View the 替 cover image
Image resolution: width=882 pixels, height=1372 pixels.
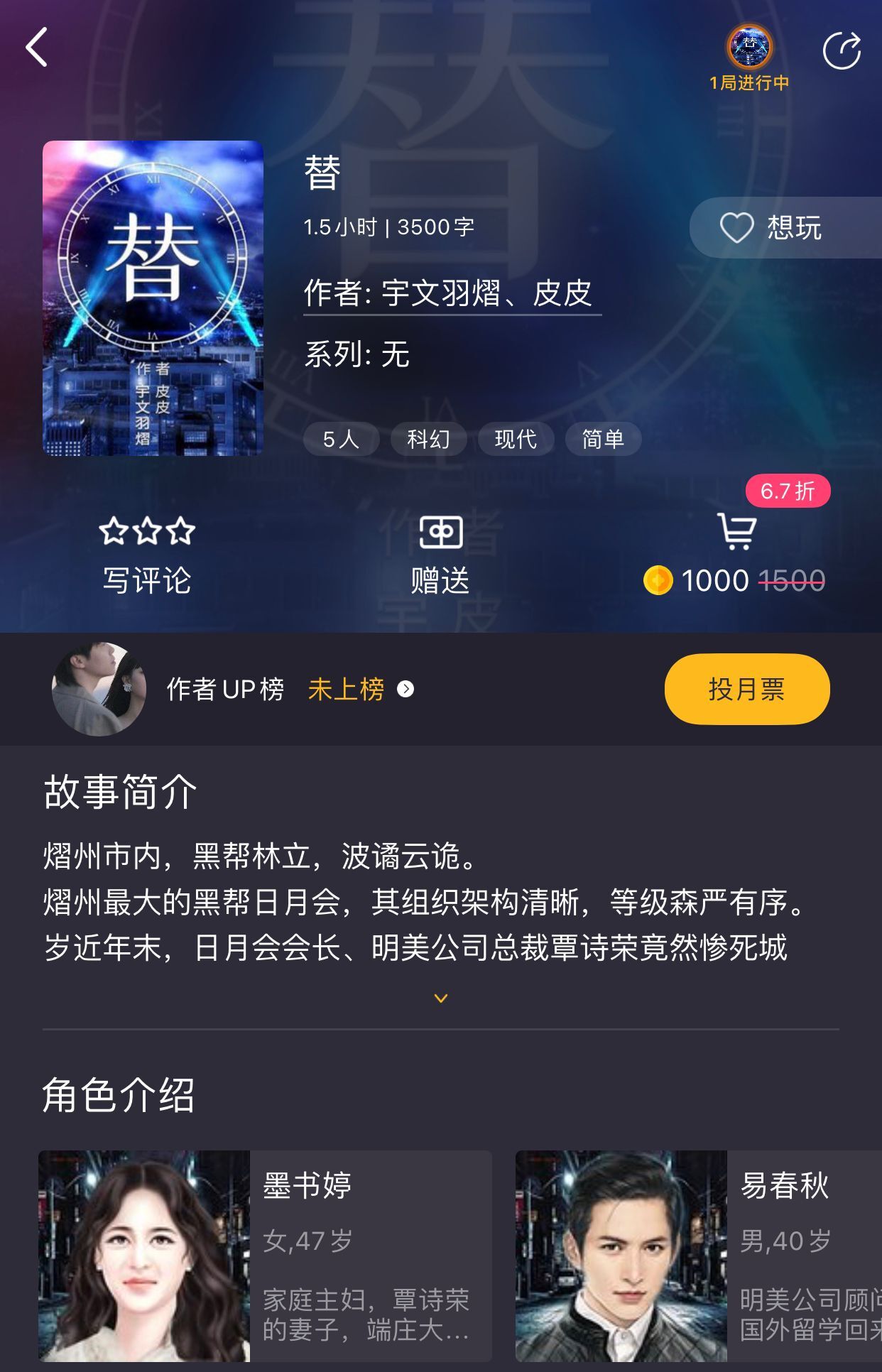[153, 298]
